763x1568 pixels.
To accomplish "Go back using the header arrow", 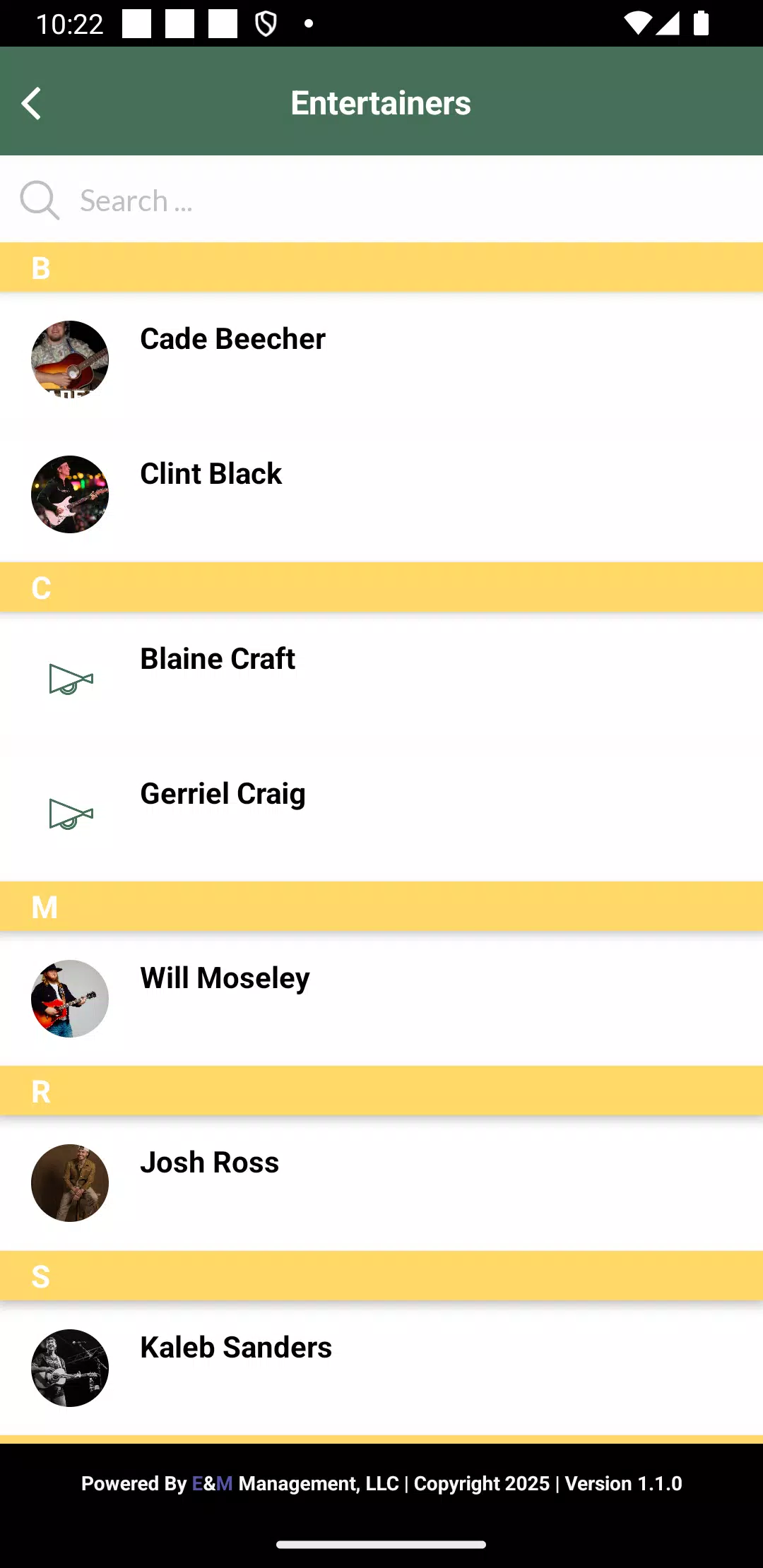I will pyautogui.click(x=32, y=104).
